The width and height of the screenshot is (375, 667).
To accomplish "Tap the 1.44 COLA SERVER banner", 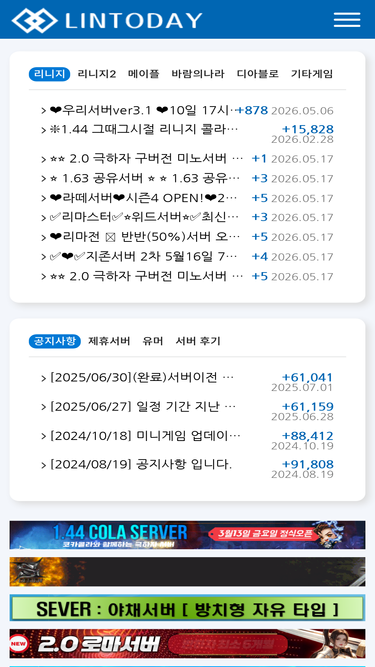I will (188, 535).
